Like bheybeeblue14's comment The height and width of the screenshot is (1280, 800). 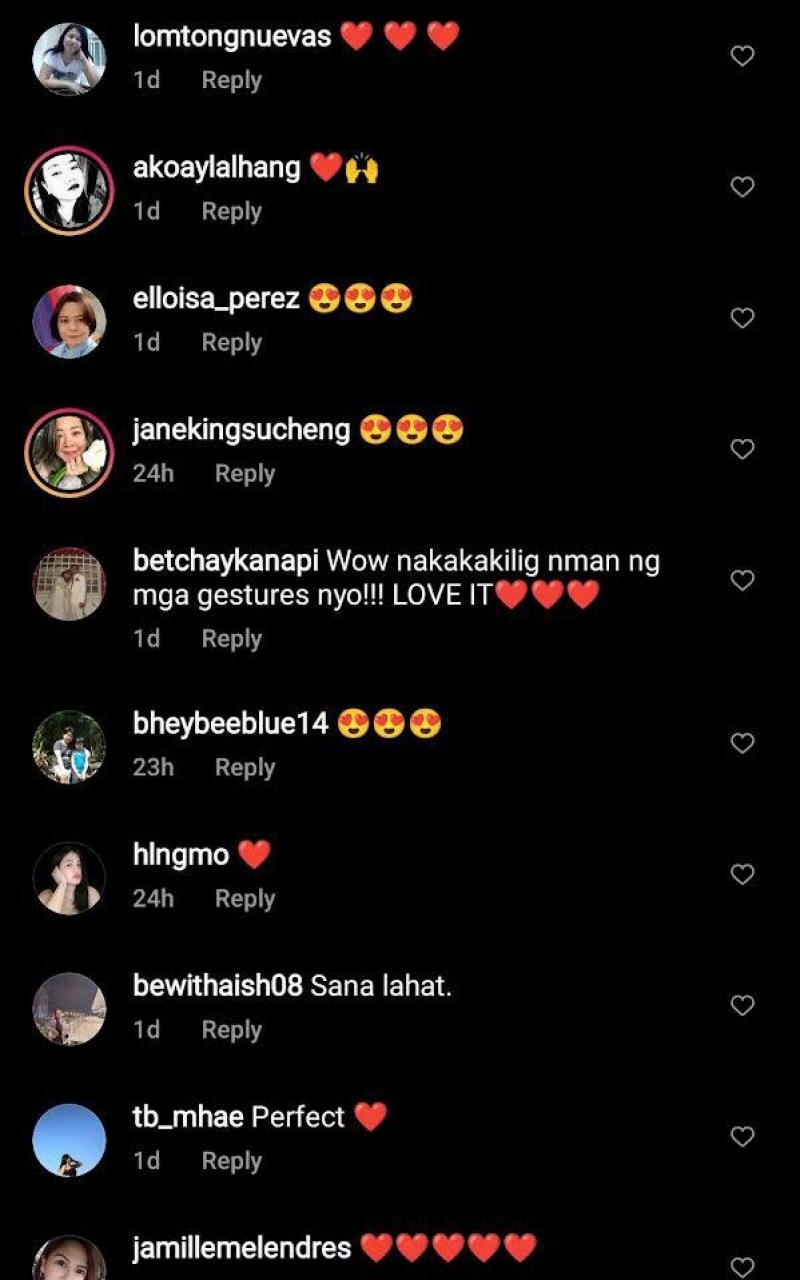tap(742, 743)
